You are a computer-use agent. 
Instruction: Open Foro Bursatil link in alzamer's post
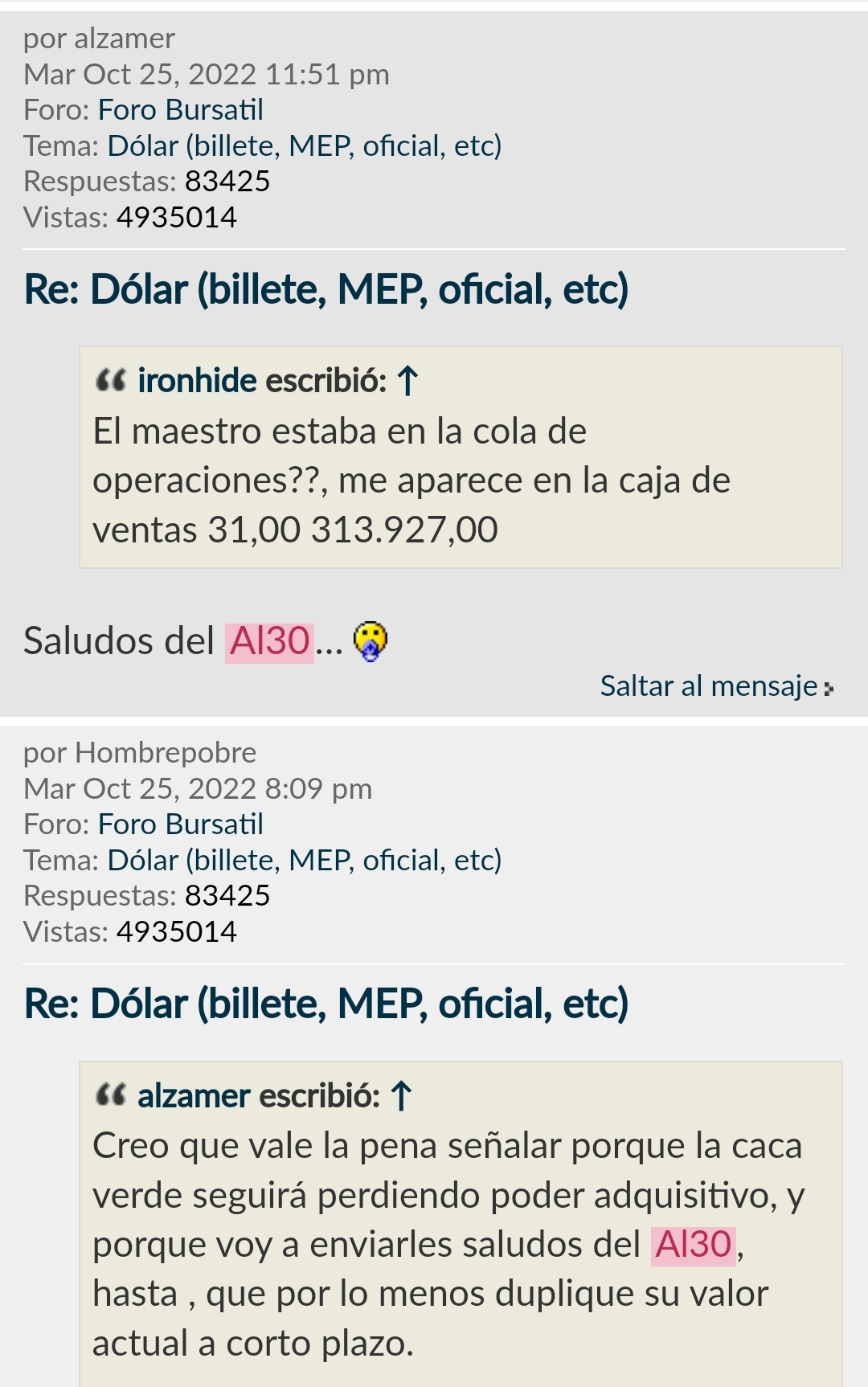(x=180, y=110)
